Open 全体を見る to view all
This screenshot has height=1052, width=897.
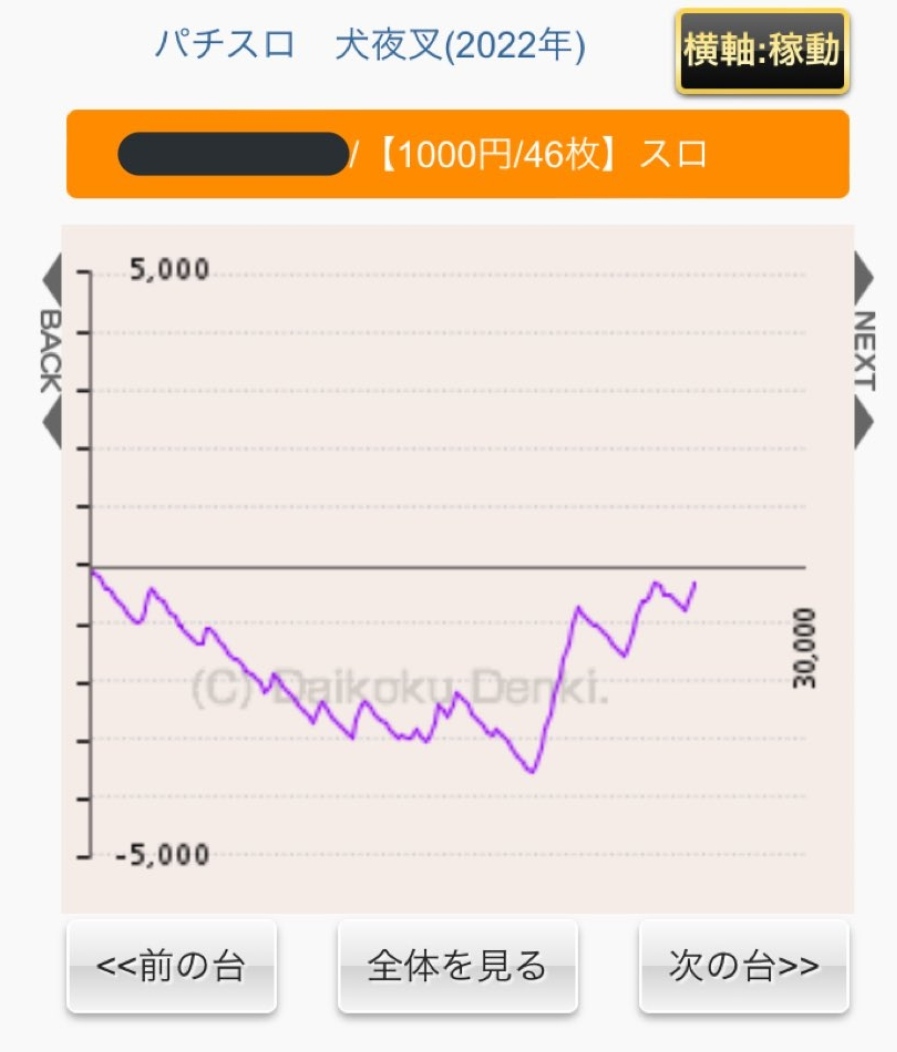[457, 966]
